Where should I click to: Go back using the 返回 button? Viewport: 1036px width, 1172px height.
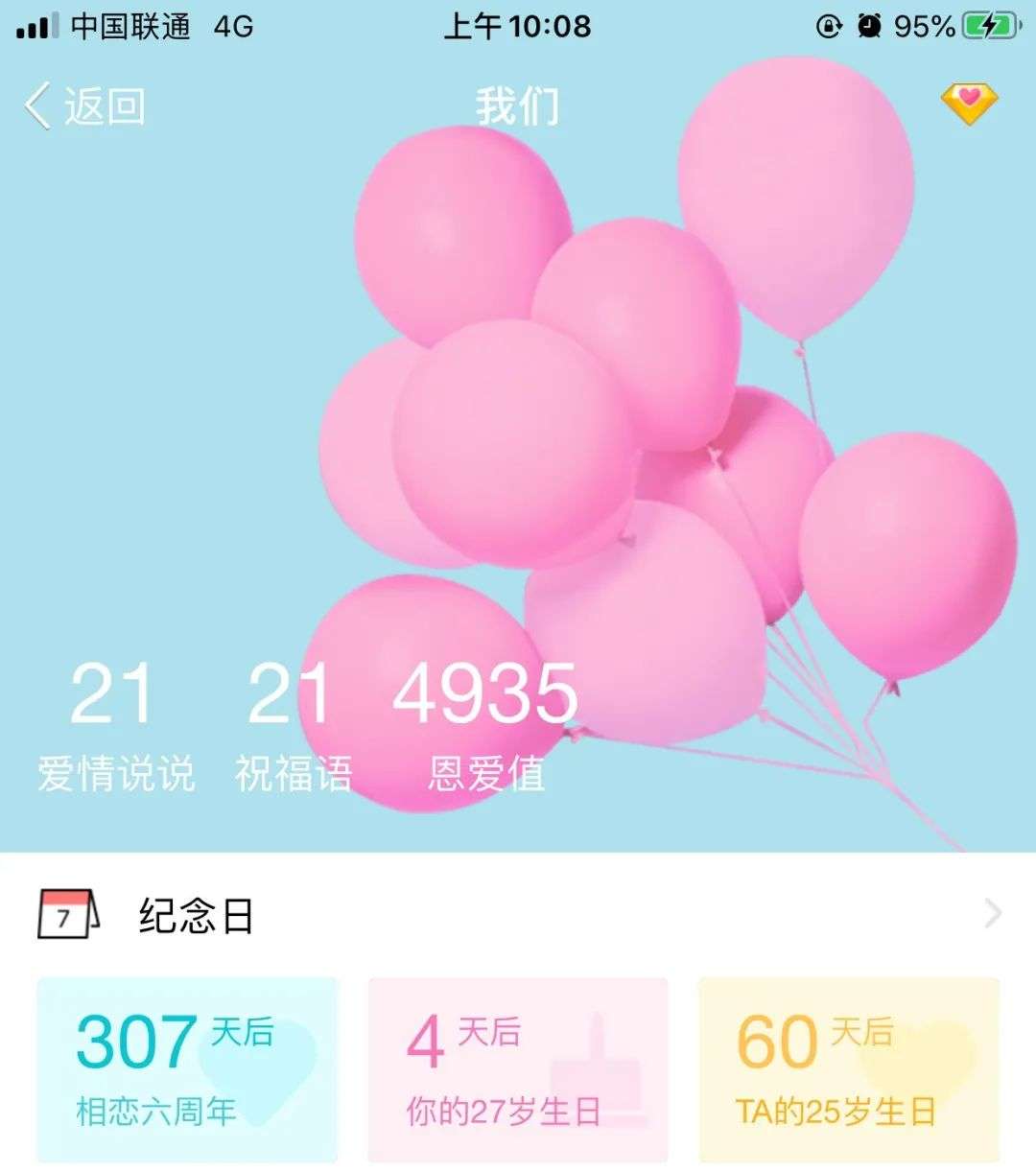coord(84,105)
